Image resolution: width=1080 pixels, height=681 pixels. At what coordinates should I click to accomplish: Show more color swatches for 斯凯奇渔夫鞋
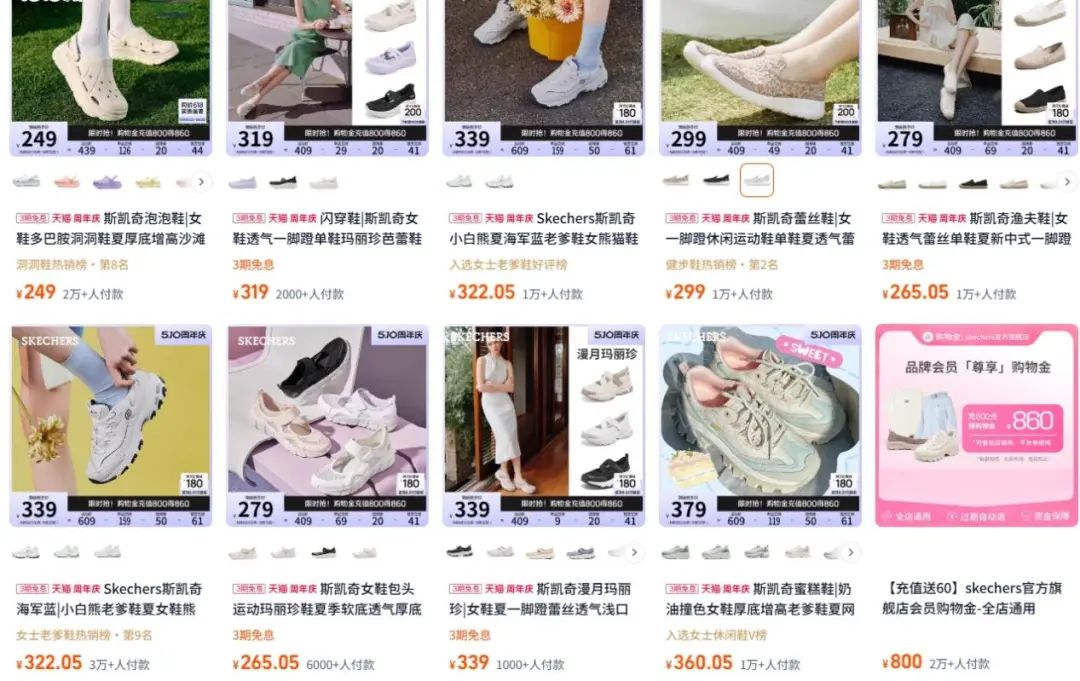pos(1067,182)
